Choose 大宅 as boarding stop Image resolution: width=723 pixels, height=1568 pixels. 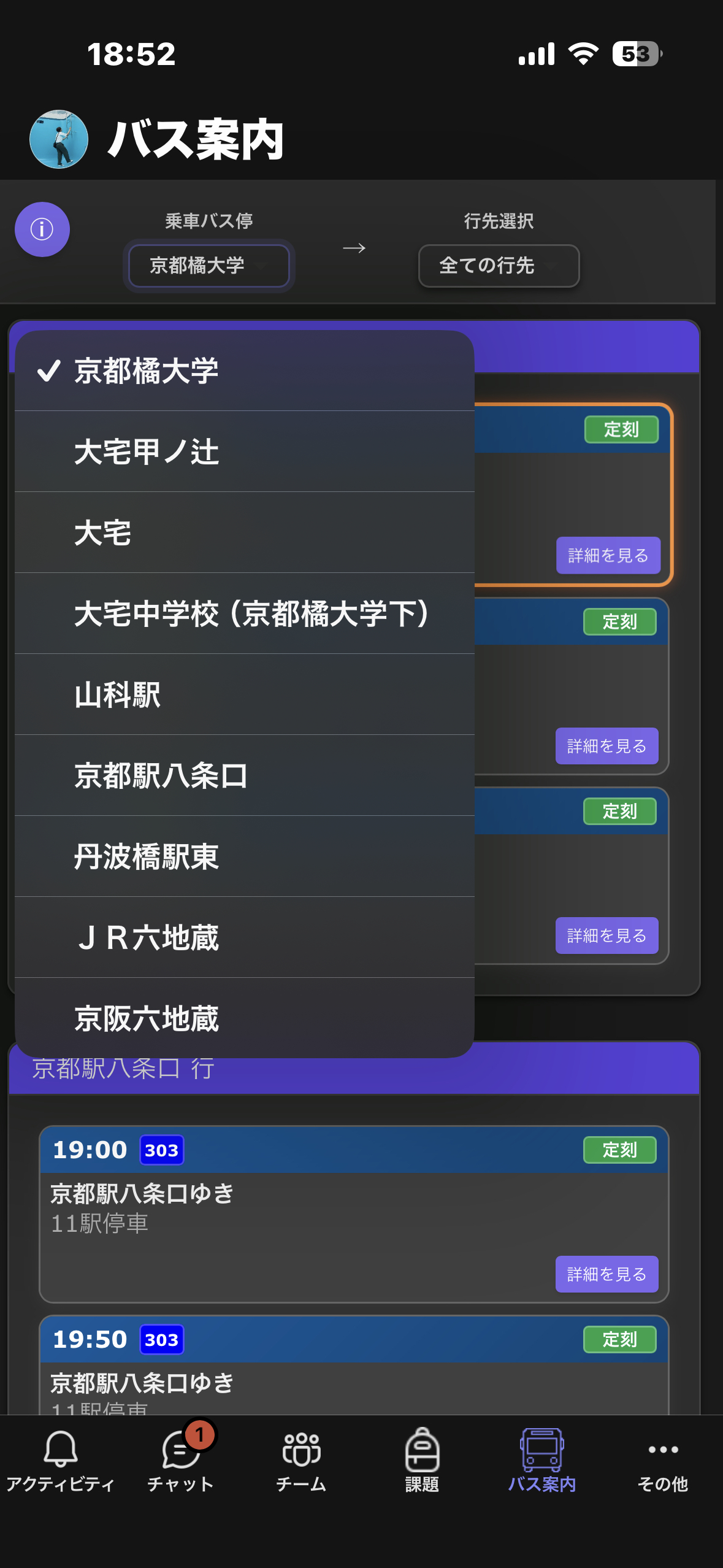[244, 532]
